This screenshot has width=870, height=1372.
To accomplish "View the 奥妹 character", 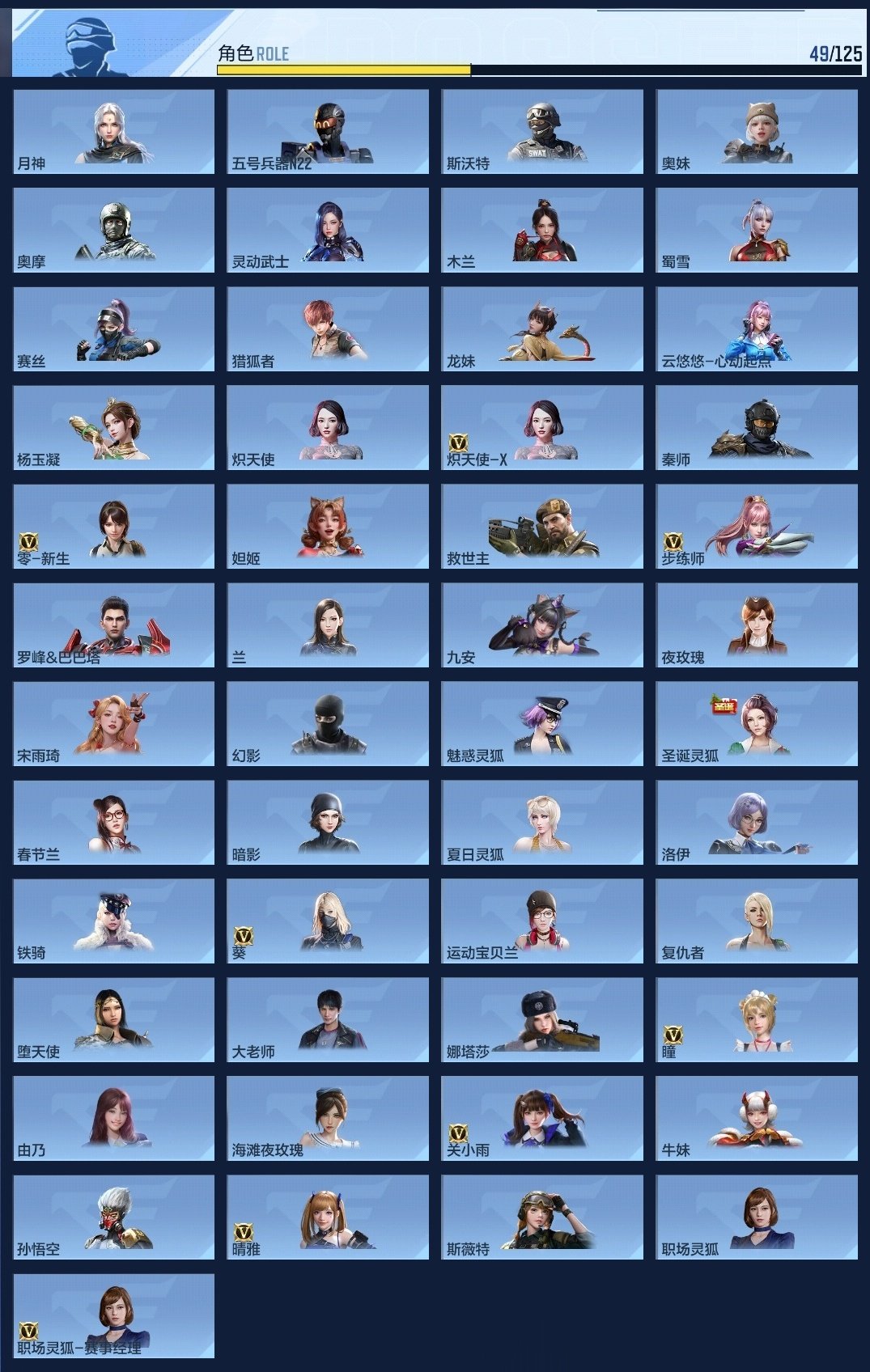I will pyautogui.click(x=757, y=131).
